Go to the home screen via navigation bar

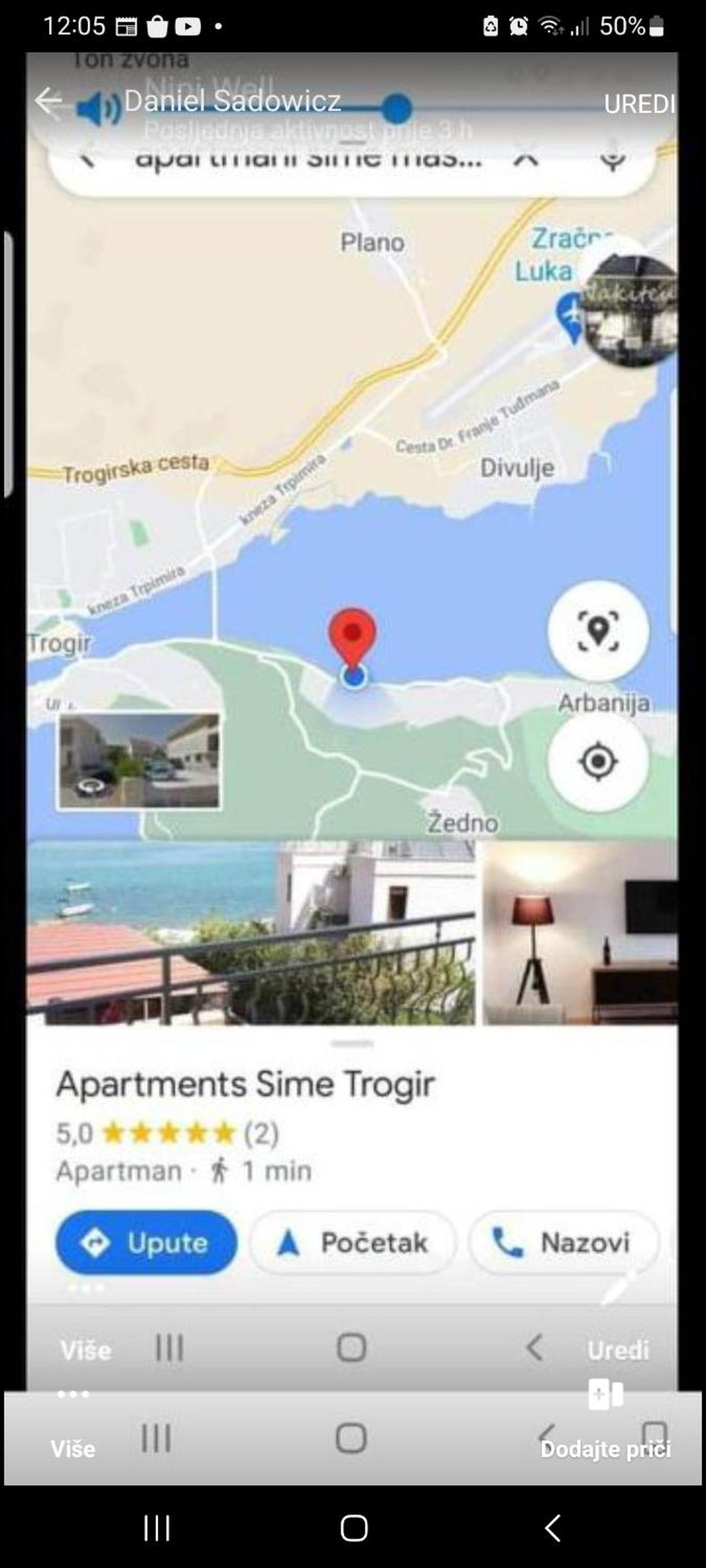click(x=354, y=1528)
